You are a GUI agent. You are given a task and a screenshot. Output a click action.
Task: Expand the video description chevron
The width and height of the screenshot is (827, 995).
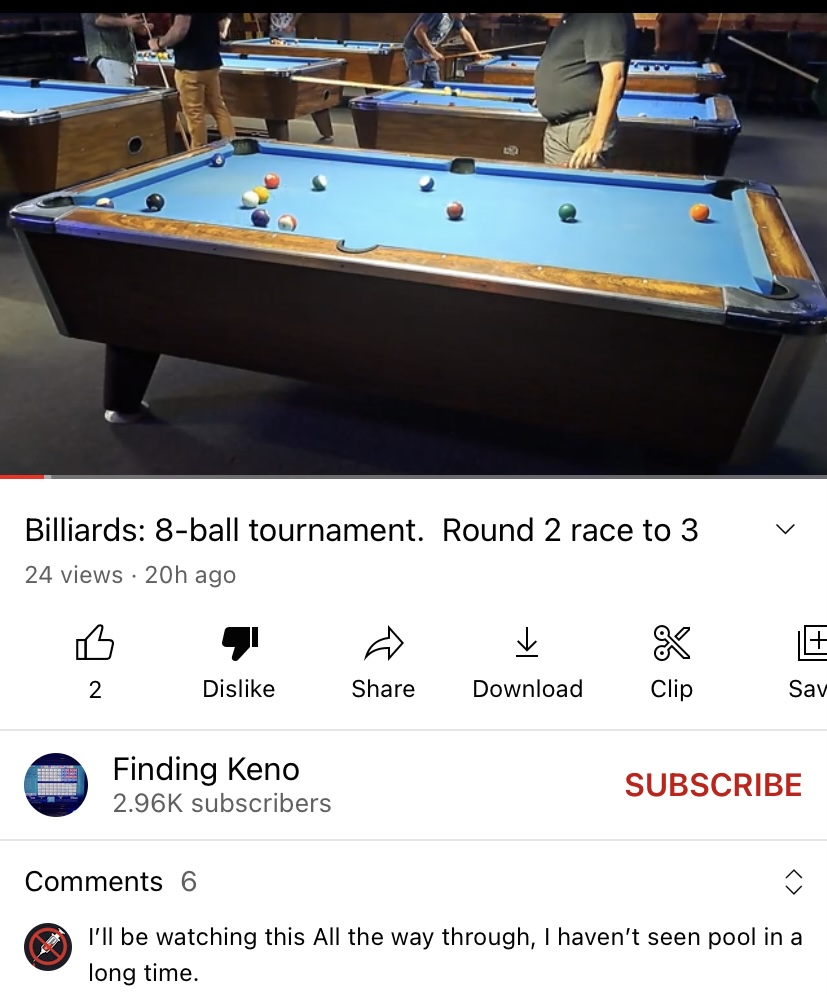(785, 530)
